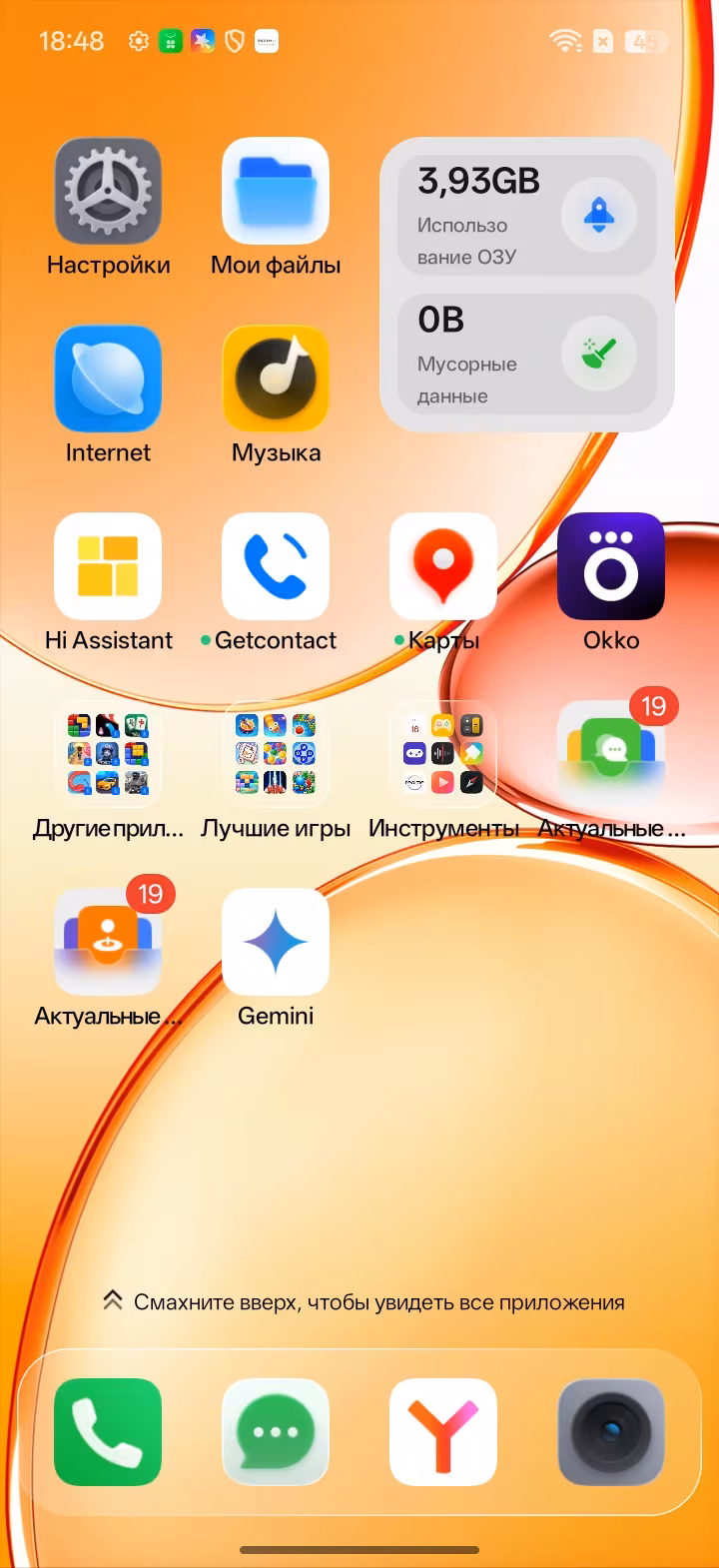Screen dimensions: 719x1568
Task: Open the Другие приложения folder
Action: [x=108, y=755]
